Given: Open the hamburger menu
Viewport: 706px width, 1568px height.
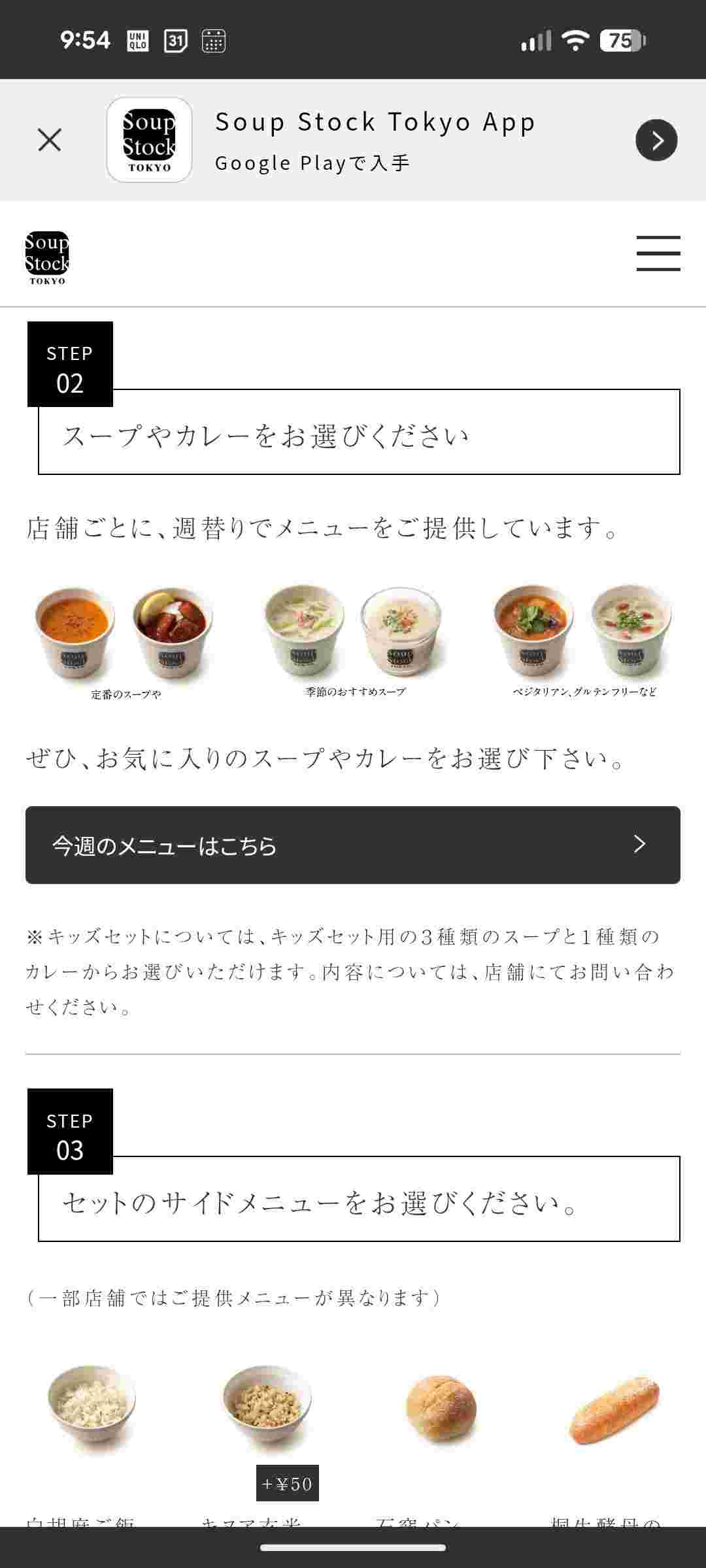Looking at the screenshot, I should 658,253.
